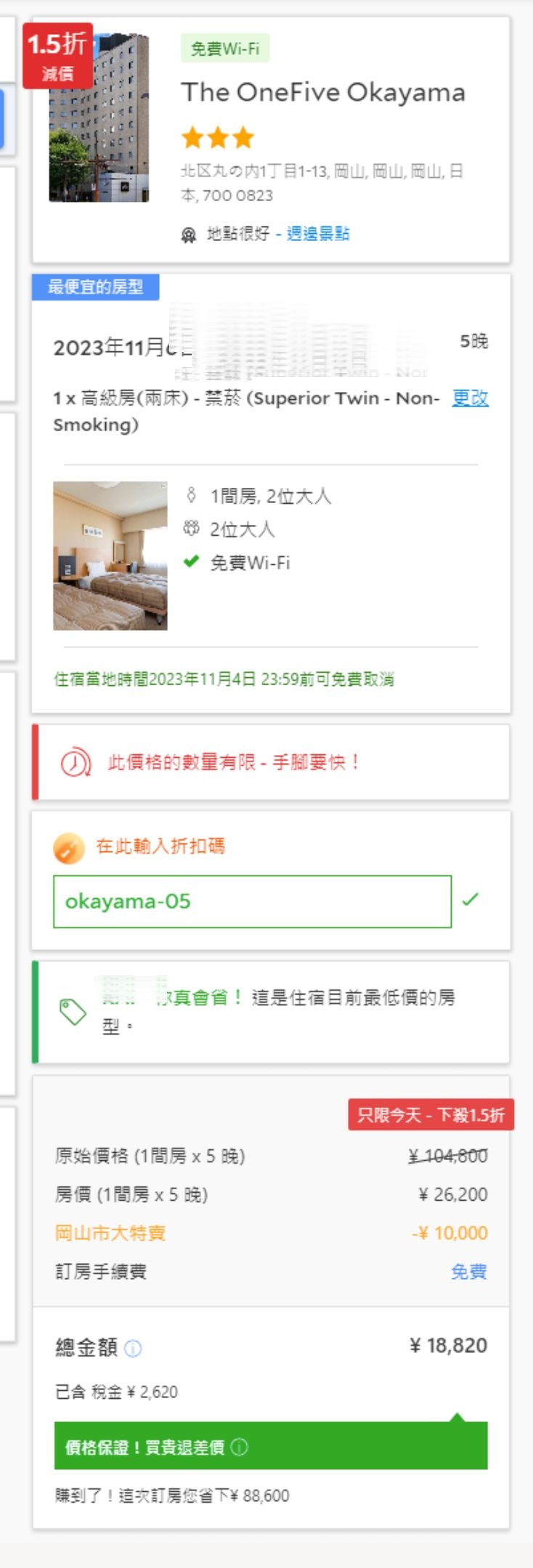Screen dimensions: 533x1568
Task: Open the 價格保證 price guarantee info icon
Action: 239,1447
